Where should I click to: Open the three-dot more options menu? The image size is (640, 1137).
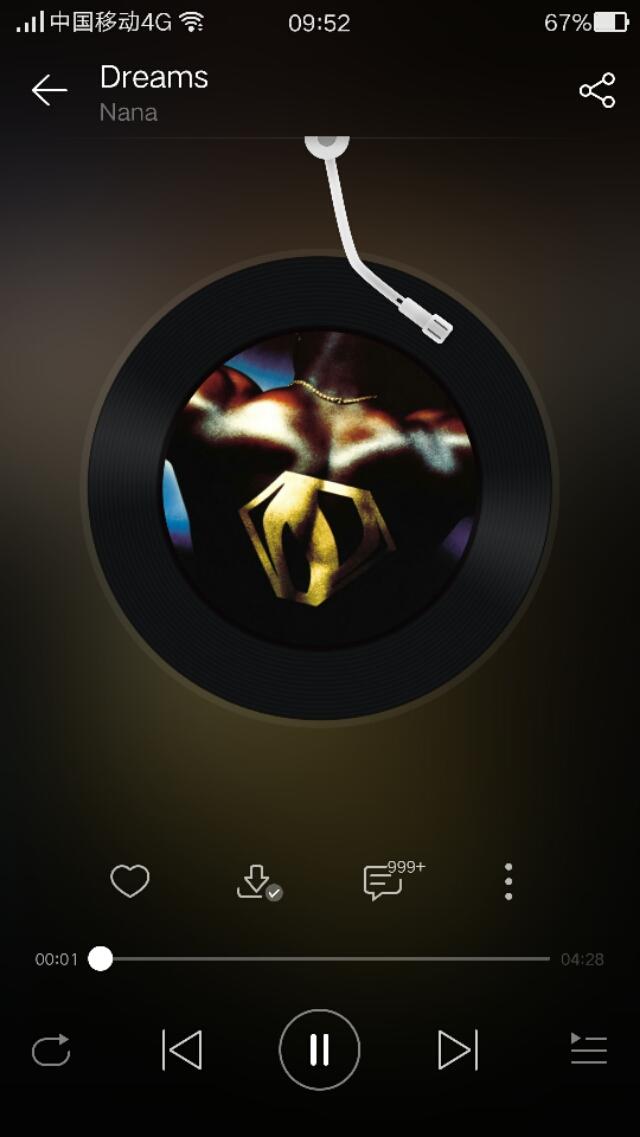pos(508,881)
